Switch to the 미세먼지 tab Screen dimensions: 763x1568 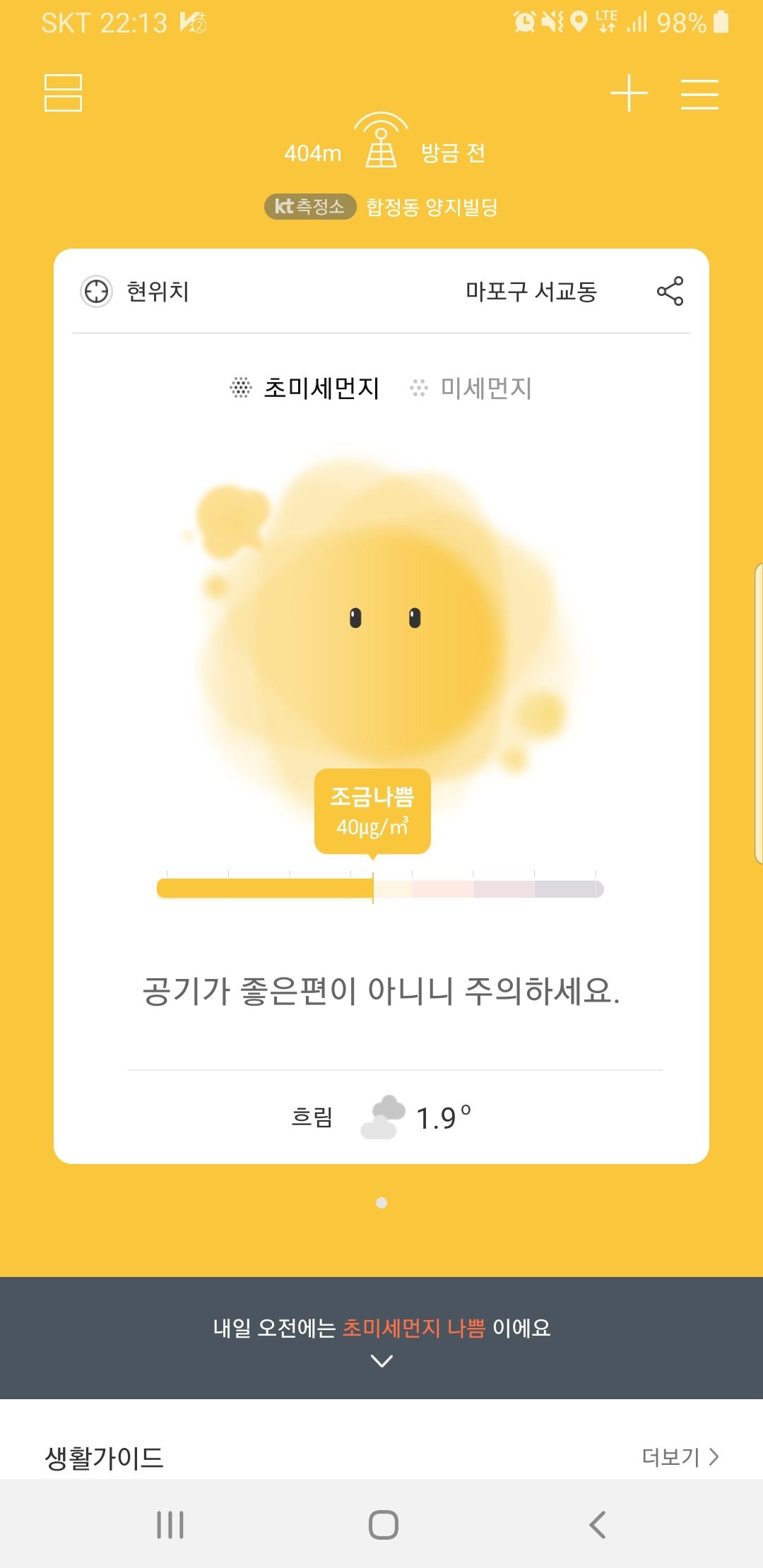[472, 388]
